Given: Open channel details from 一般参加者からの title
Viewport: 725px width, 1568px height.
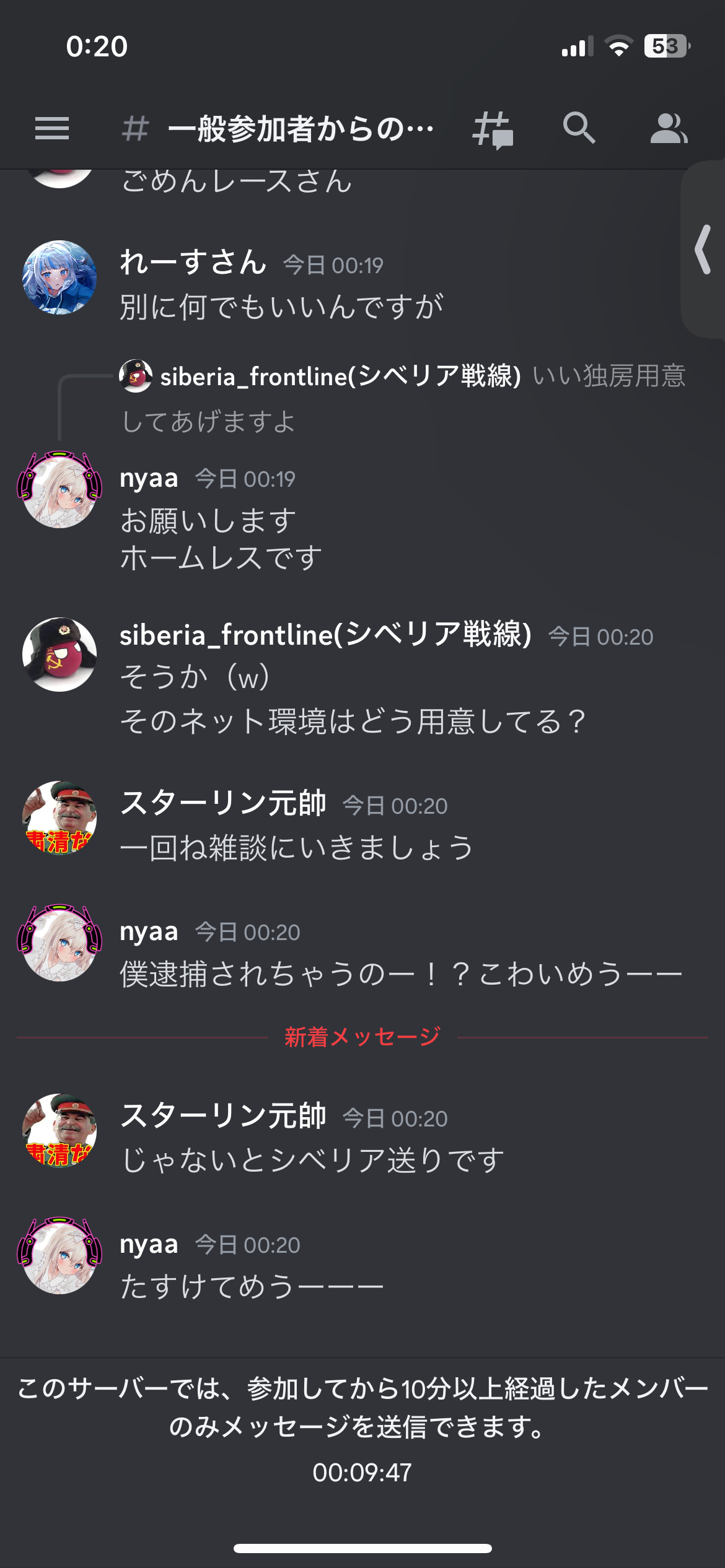Looking at the screenshot, I should tap(301, 129).
